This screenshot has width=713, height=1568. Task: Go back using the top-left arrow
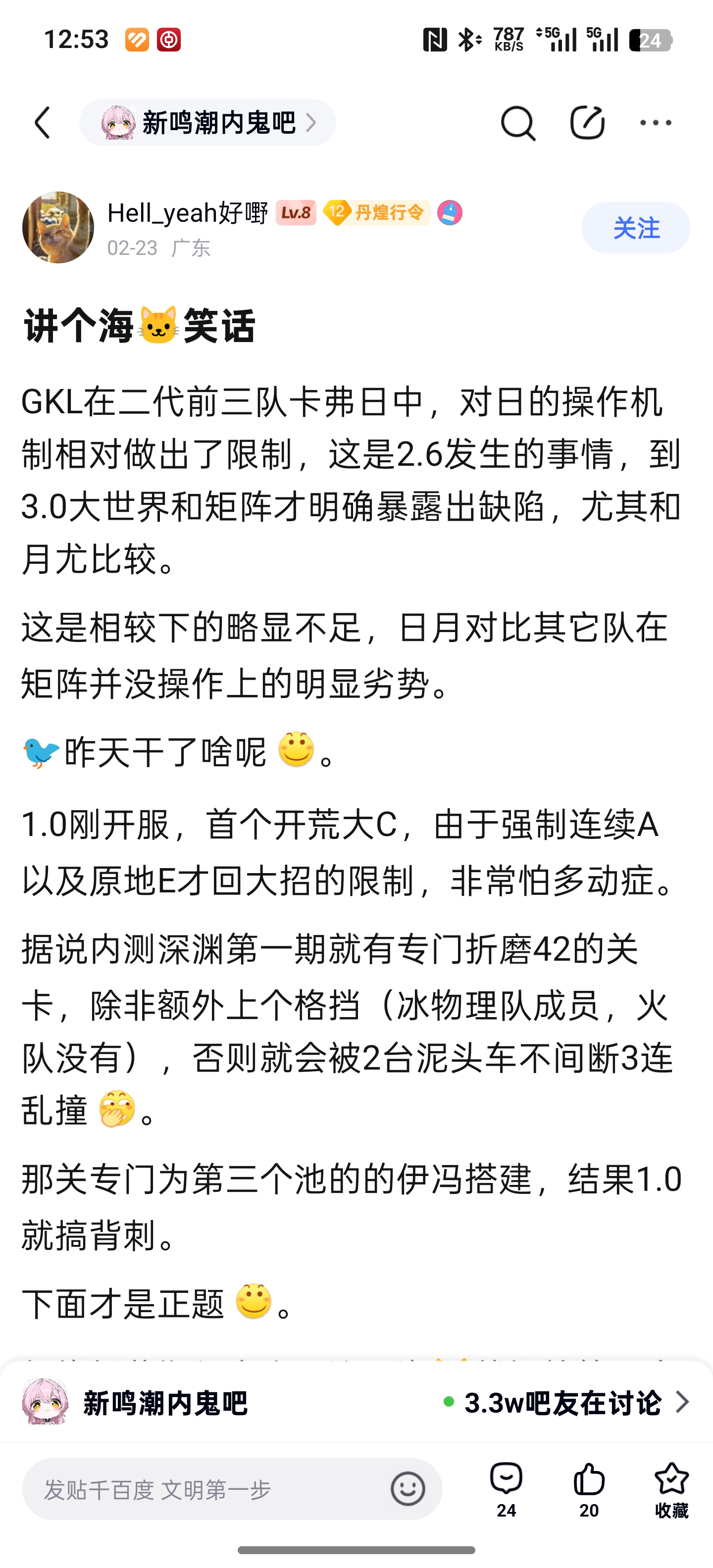coord(43,123)
